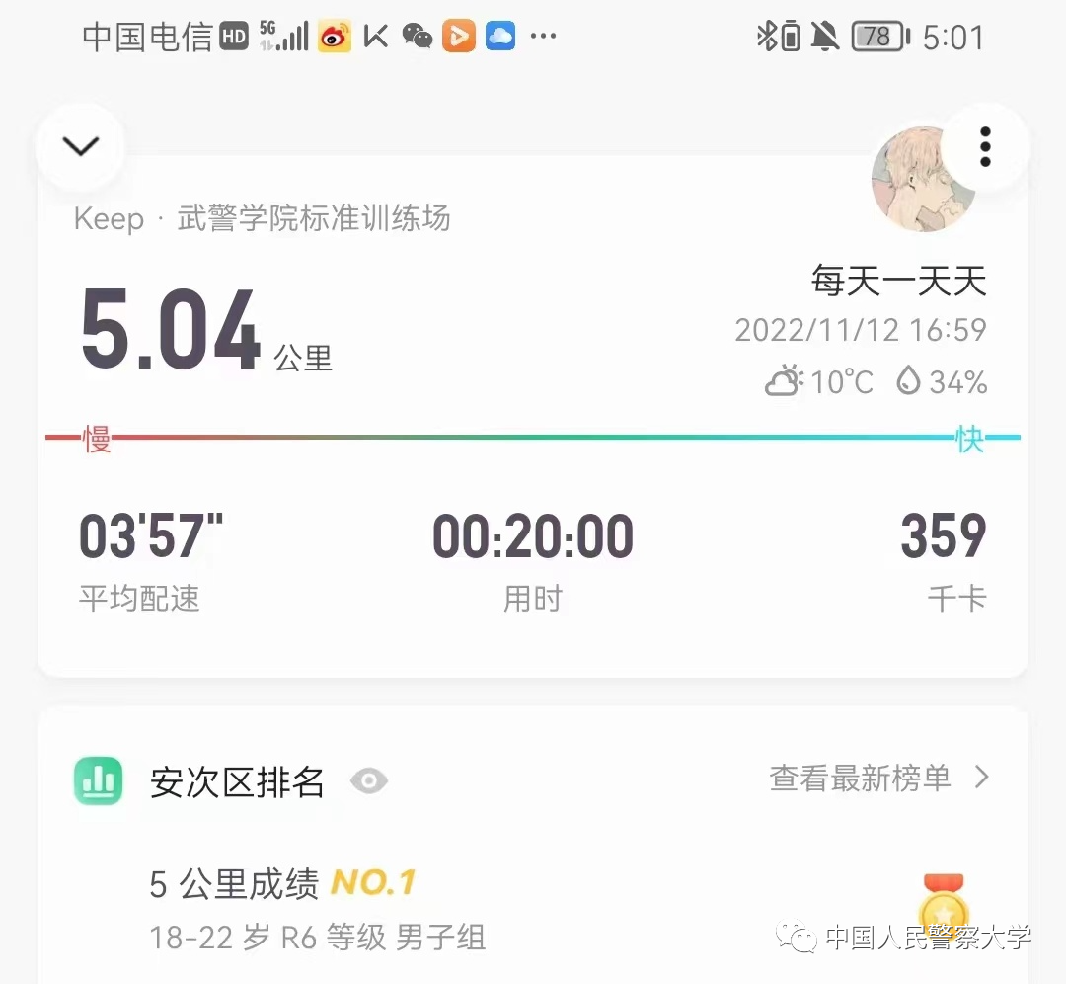Toggle visibility of 安次区排名 with the eye icon

pyautogui.click(x=368, y=782)
